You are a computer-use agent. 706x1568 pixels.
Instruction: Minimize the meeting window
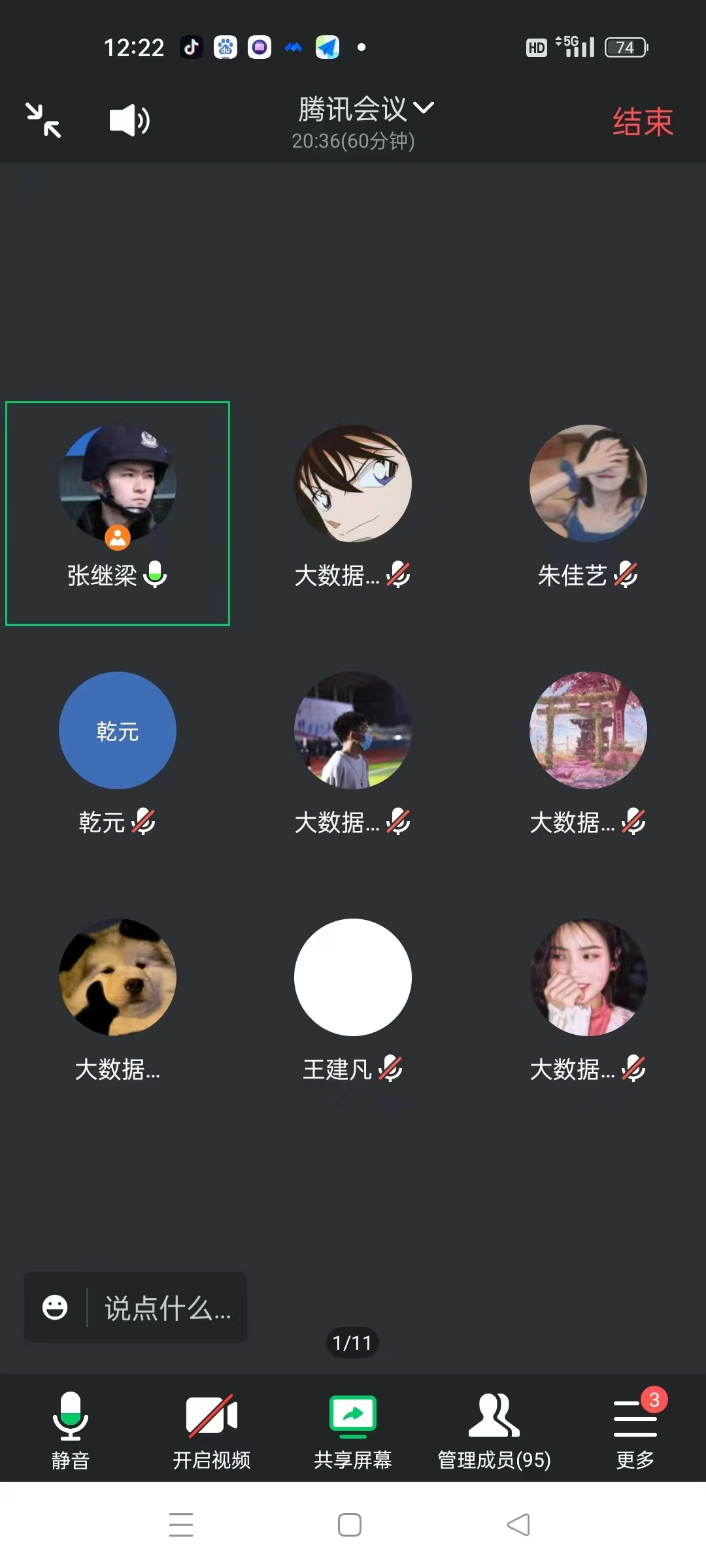click(x=43, y=120)
